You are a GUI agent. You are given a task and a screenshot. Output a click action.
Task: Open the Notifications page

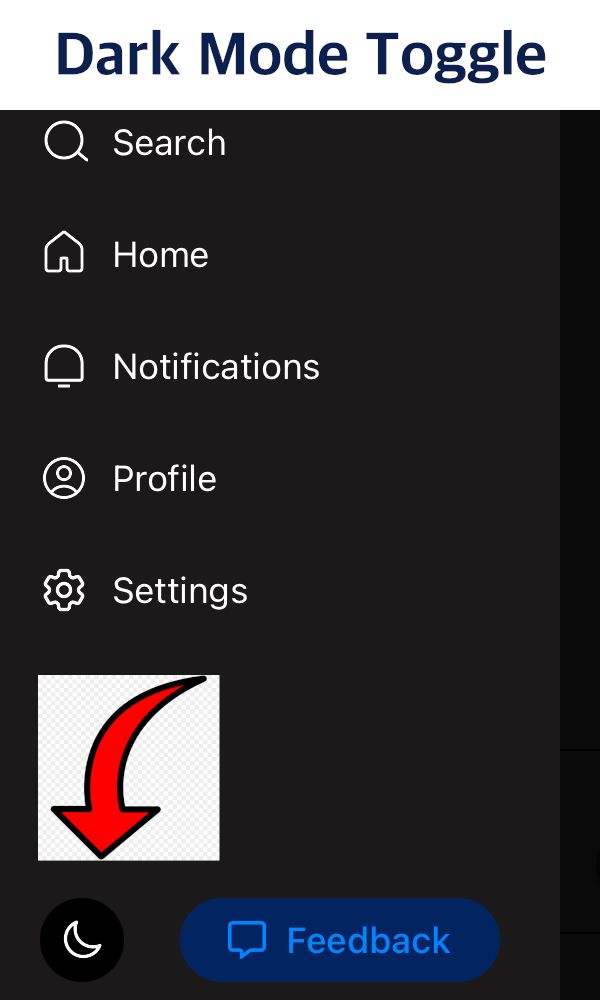click(181, 367)
